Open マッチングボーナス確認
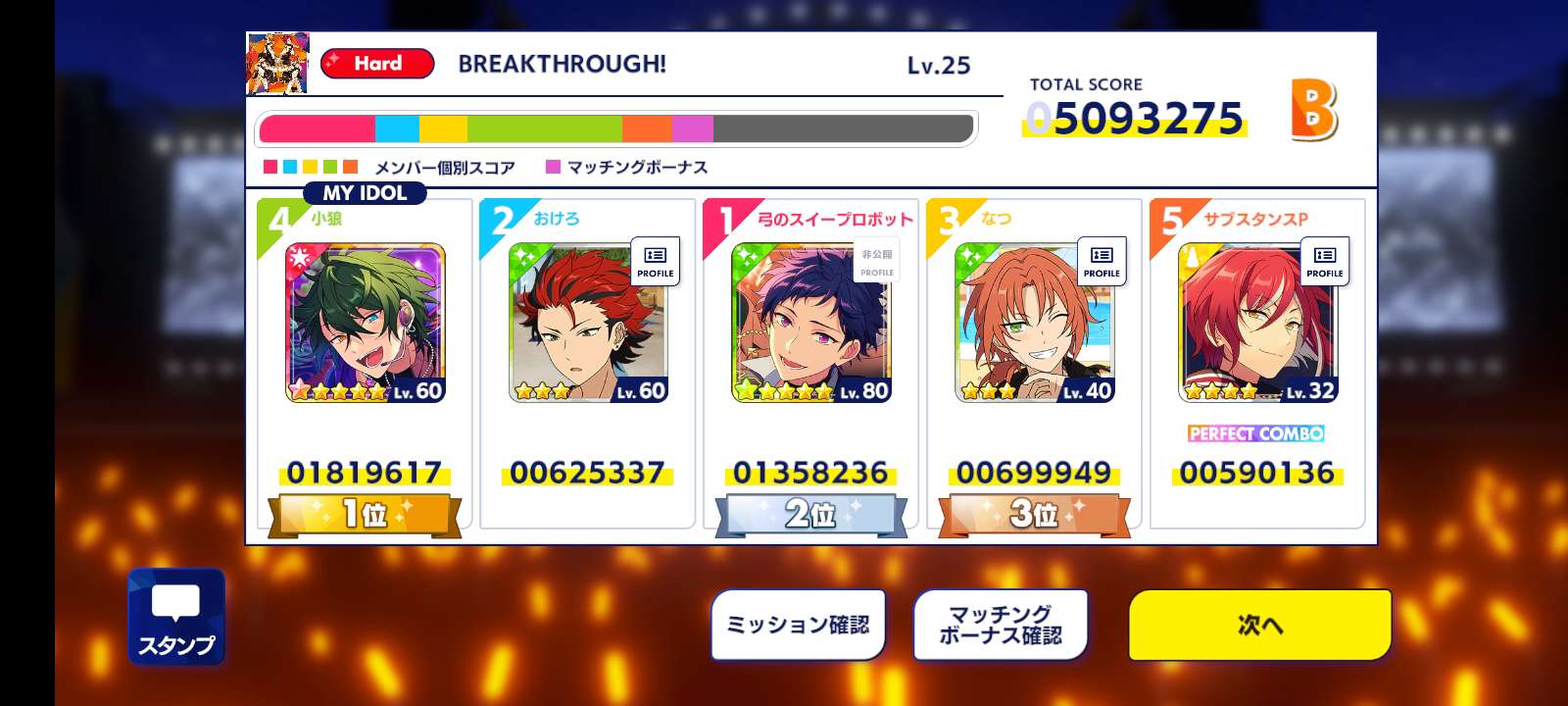The width and height of the screenshot is (1568, 706). 1001,625
